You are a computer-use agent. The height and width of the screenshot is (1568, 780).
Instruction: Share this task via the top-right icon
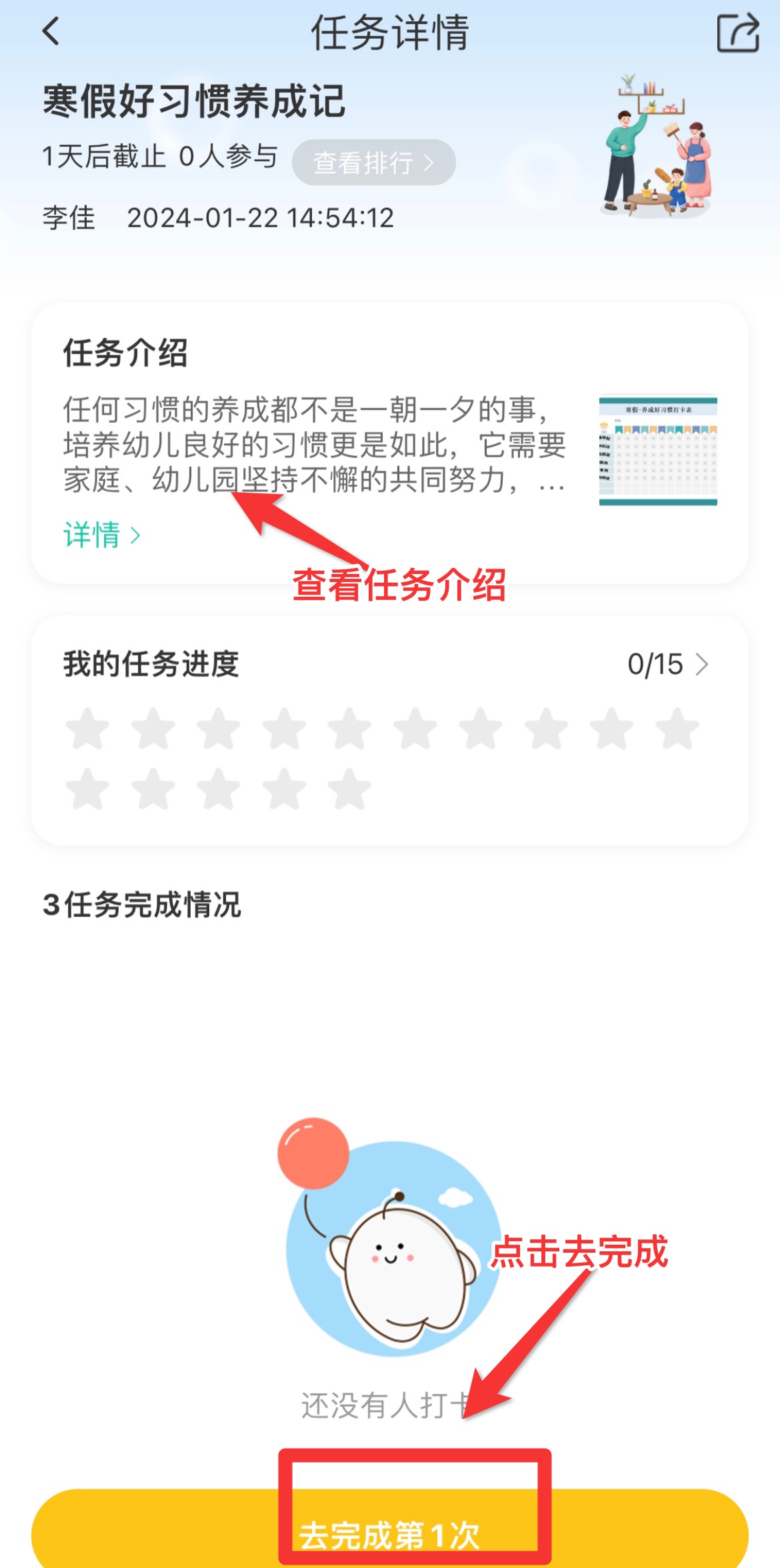point(737,32)
